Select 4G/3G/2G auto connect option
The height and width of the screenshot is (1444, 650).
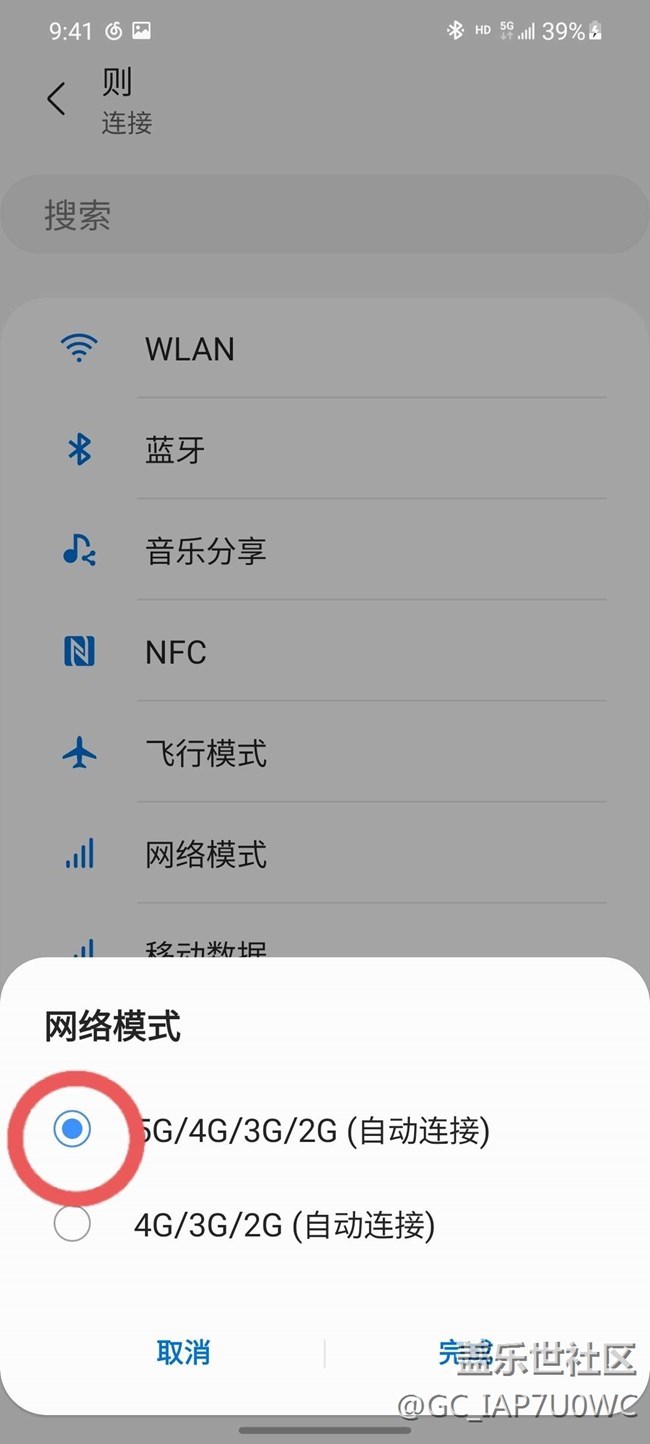[72, 1224]
